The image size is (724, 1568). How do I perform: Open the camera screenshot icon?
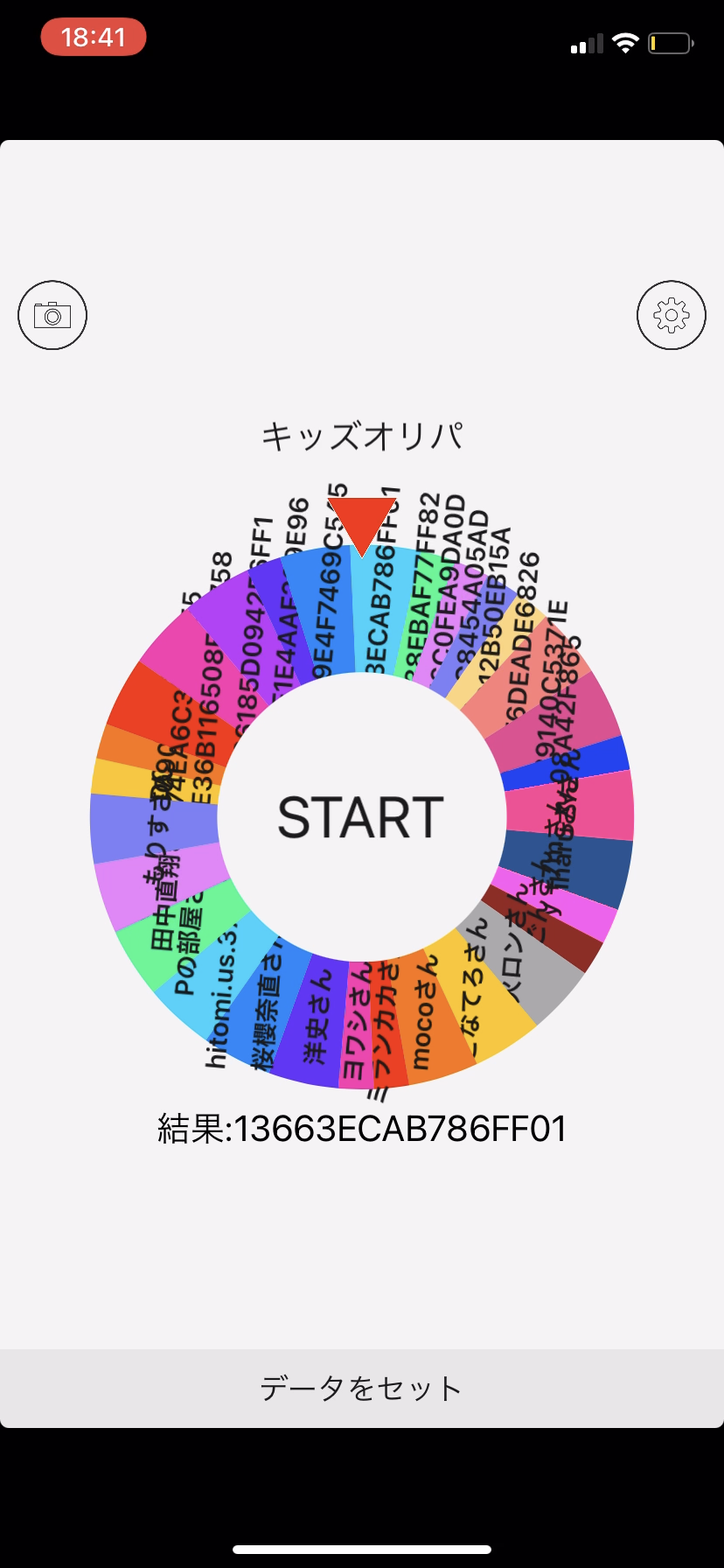click(x=52, y=315)
